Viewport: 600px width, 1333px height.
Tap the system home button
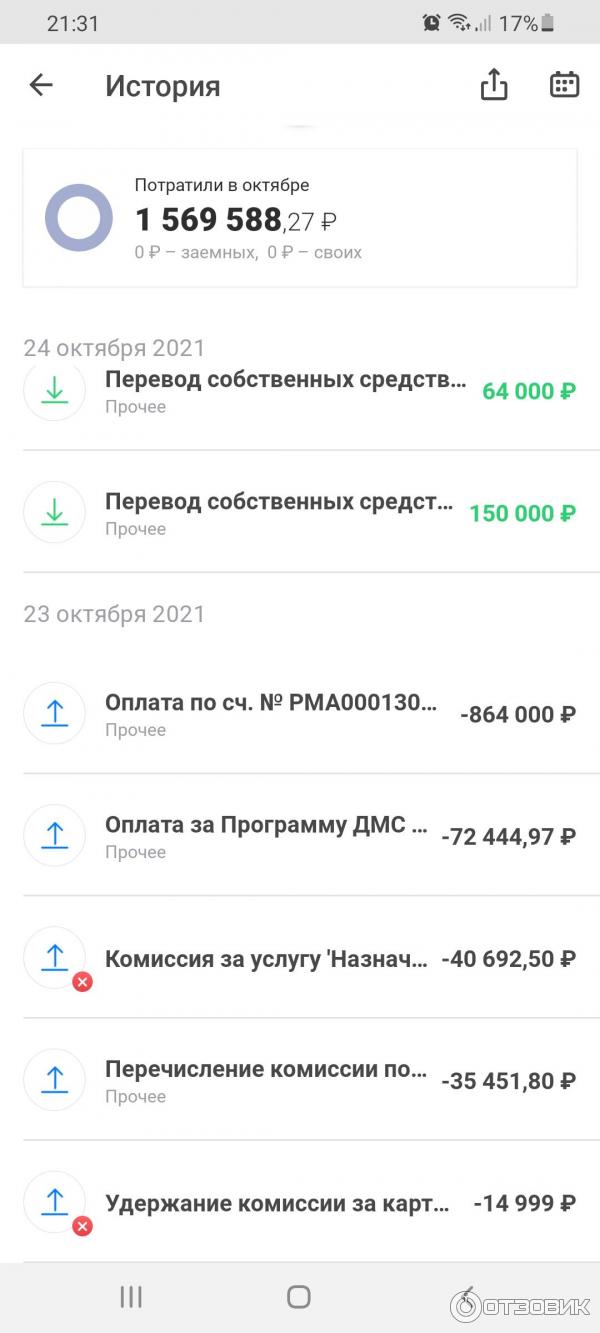tap(298, 1297)
